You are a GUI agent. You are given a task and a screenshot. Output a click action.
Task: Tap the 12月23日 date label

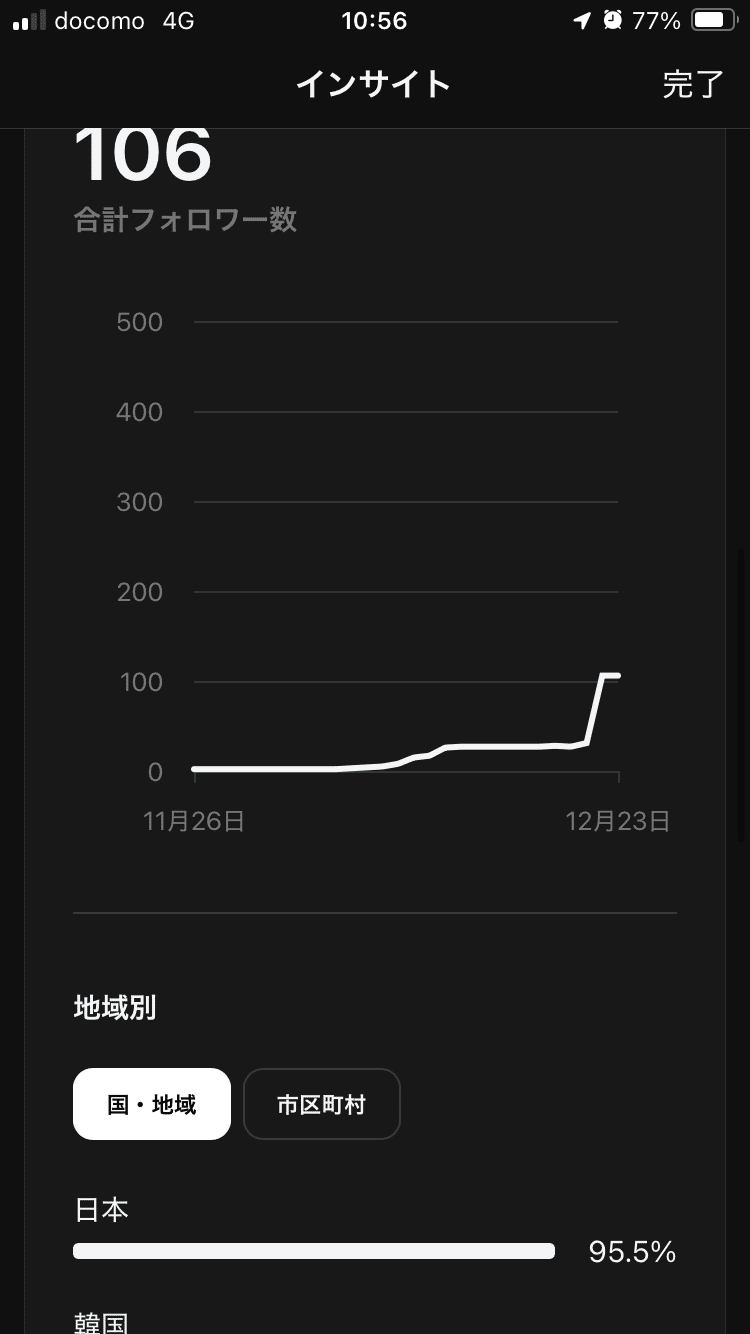pyautogui.click(x=618, y=820)
